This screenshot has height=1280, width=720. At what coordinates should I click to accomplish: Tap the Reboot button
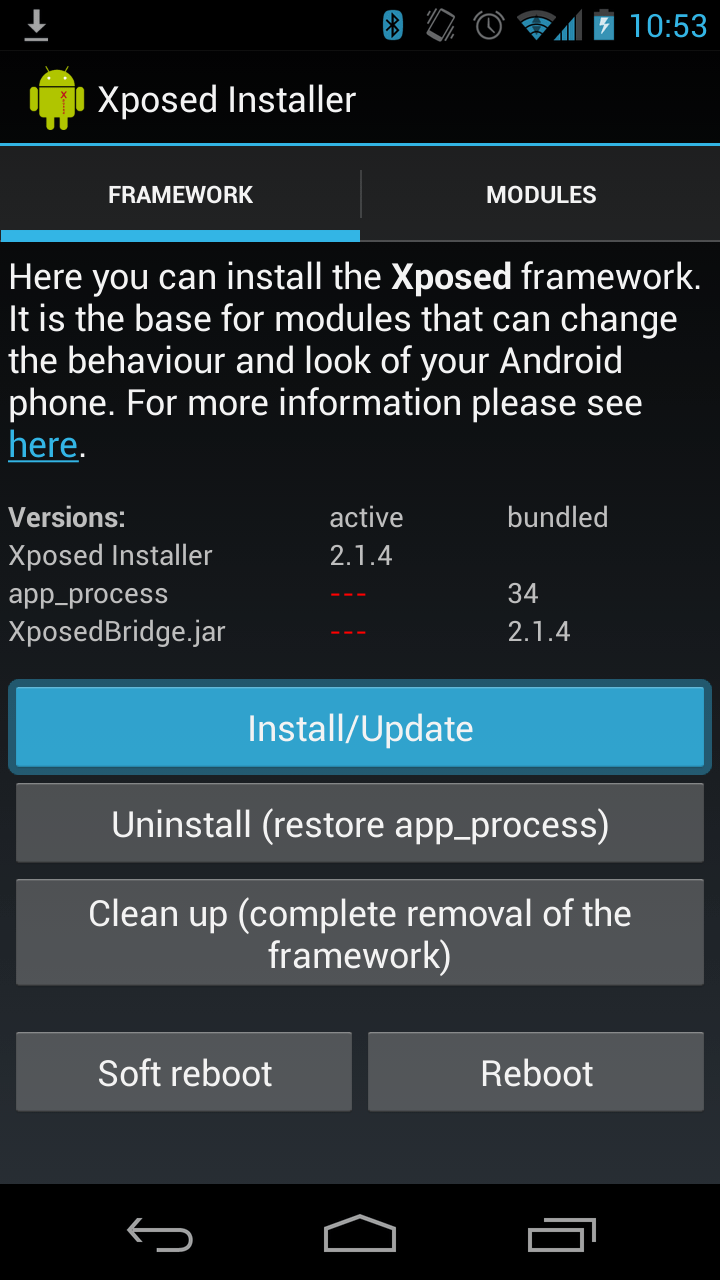pyautogui.click(x=536, y=1073)
